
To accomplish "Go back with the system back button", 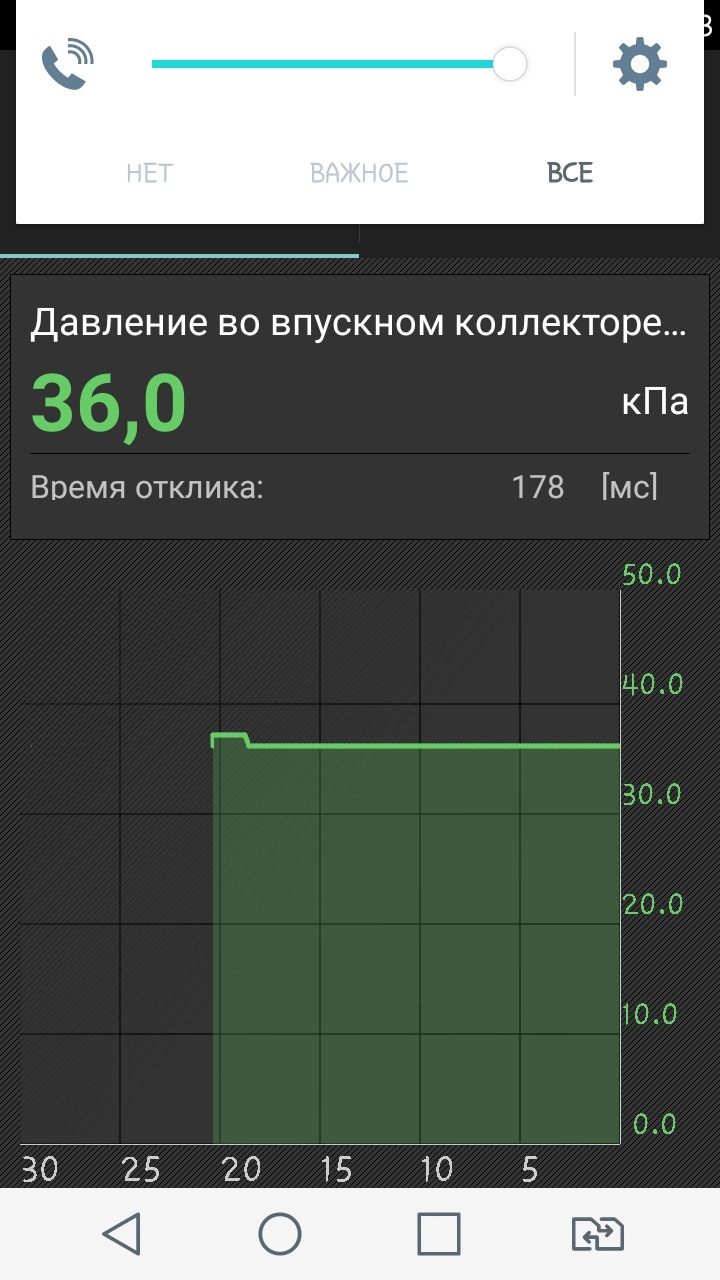I will click(122, 1234).
